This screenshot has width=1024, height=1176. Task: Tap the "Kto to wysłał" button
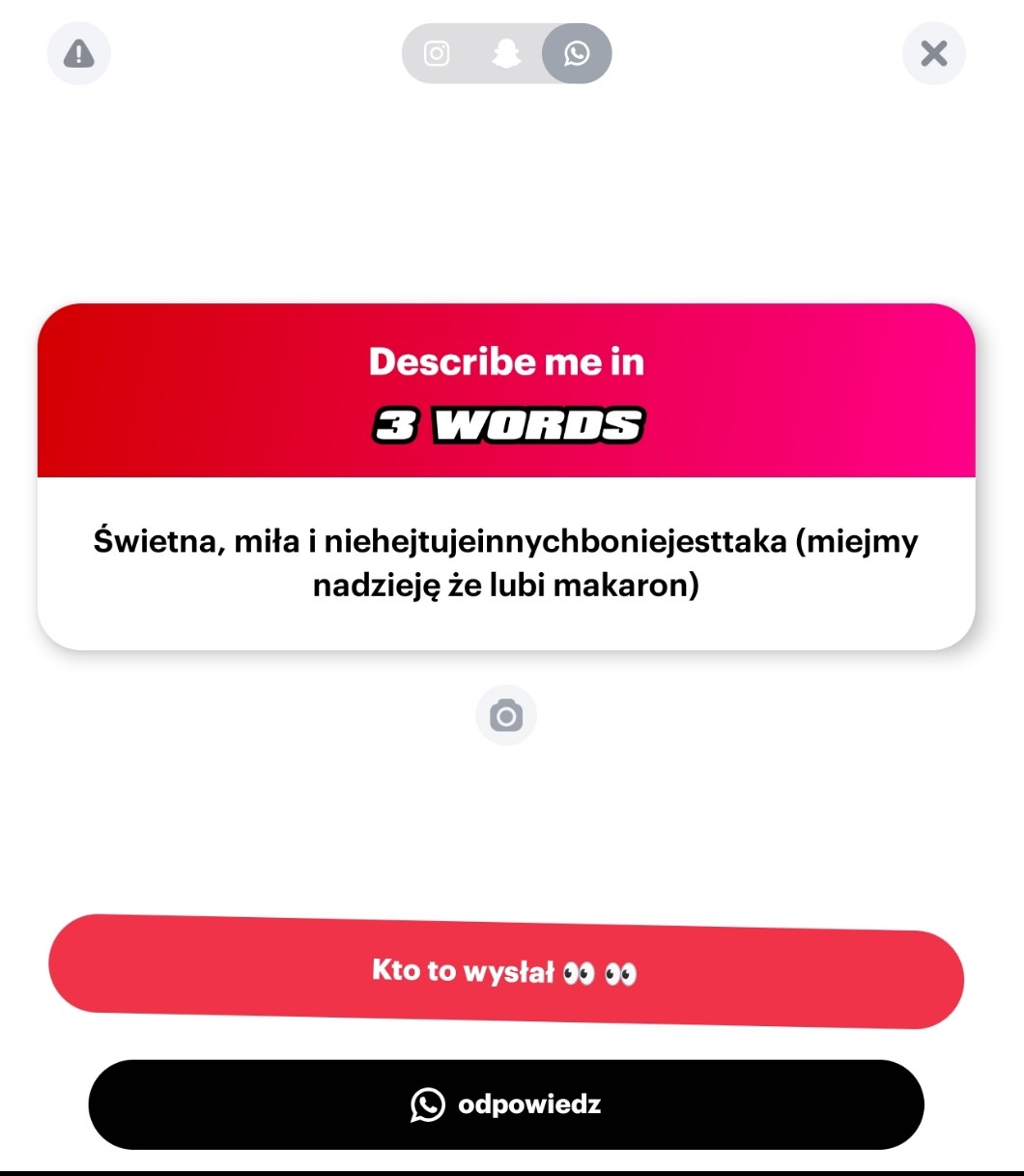point(505,971)
